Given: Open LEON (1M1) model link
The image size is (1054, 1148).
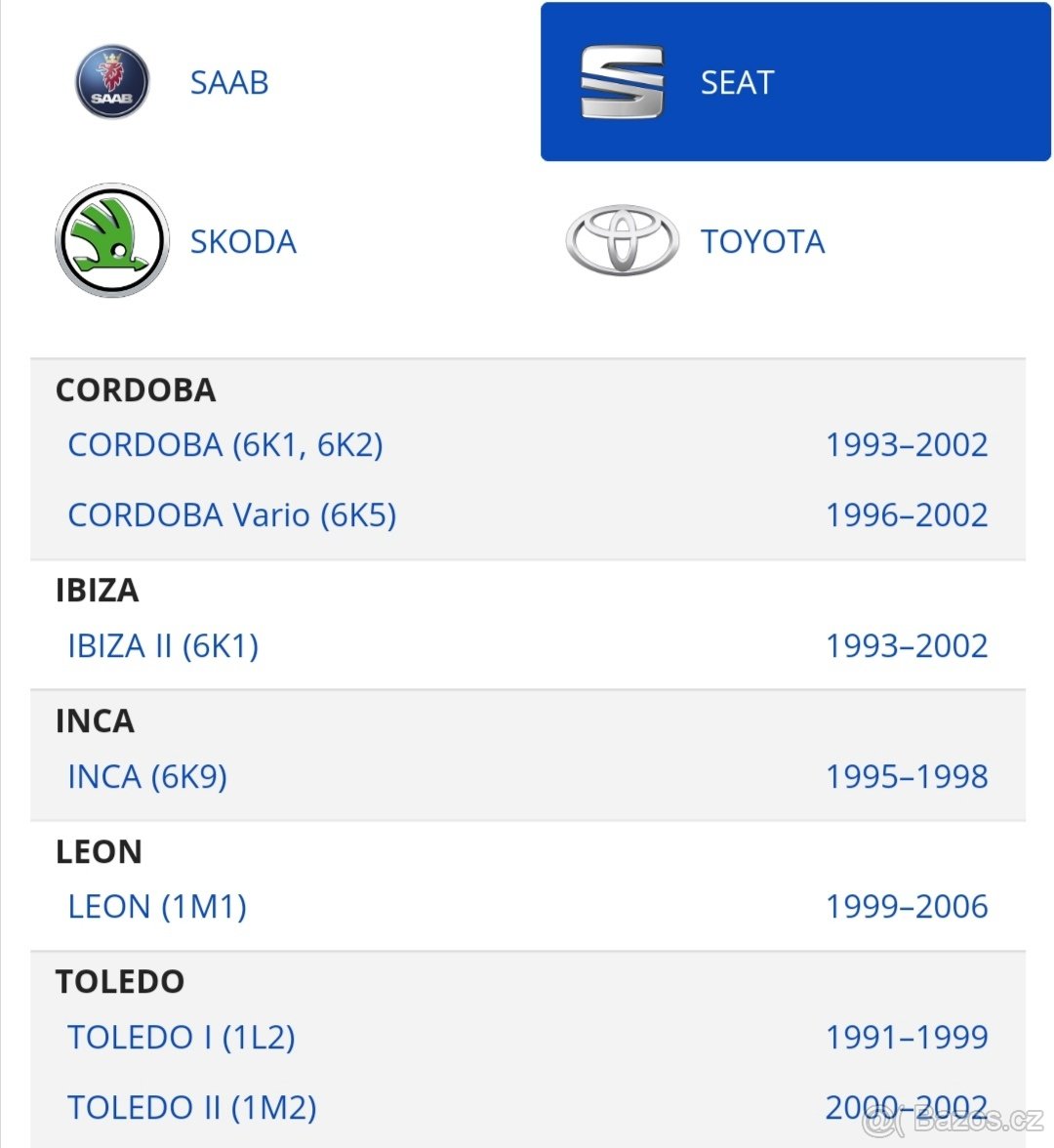Looking at the screenshot, I should tap(157, 907).
